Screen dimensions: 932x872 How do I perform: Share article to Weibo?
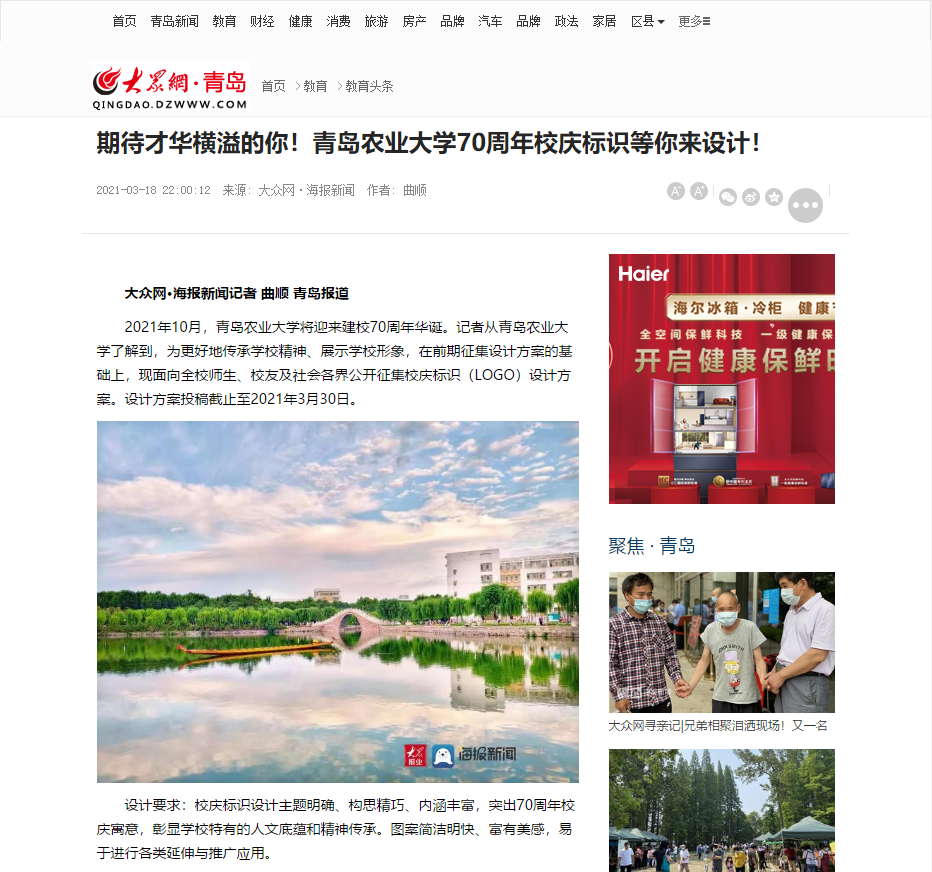(x=751, y=197)
